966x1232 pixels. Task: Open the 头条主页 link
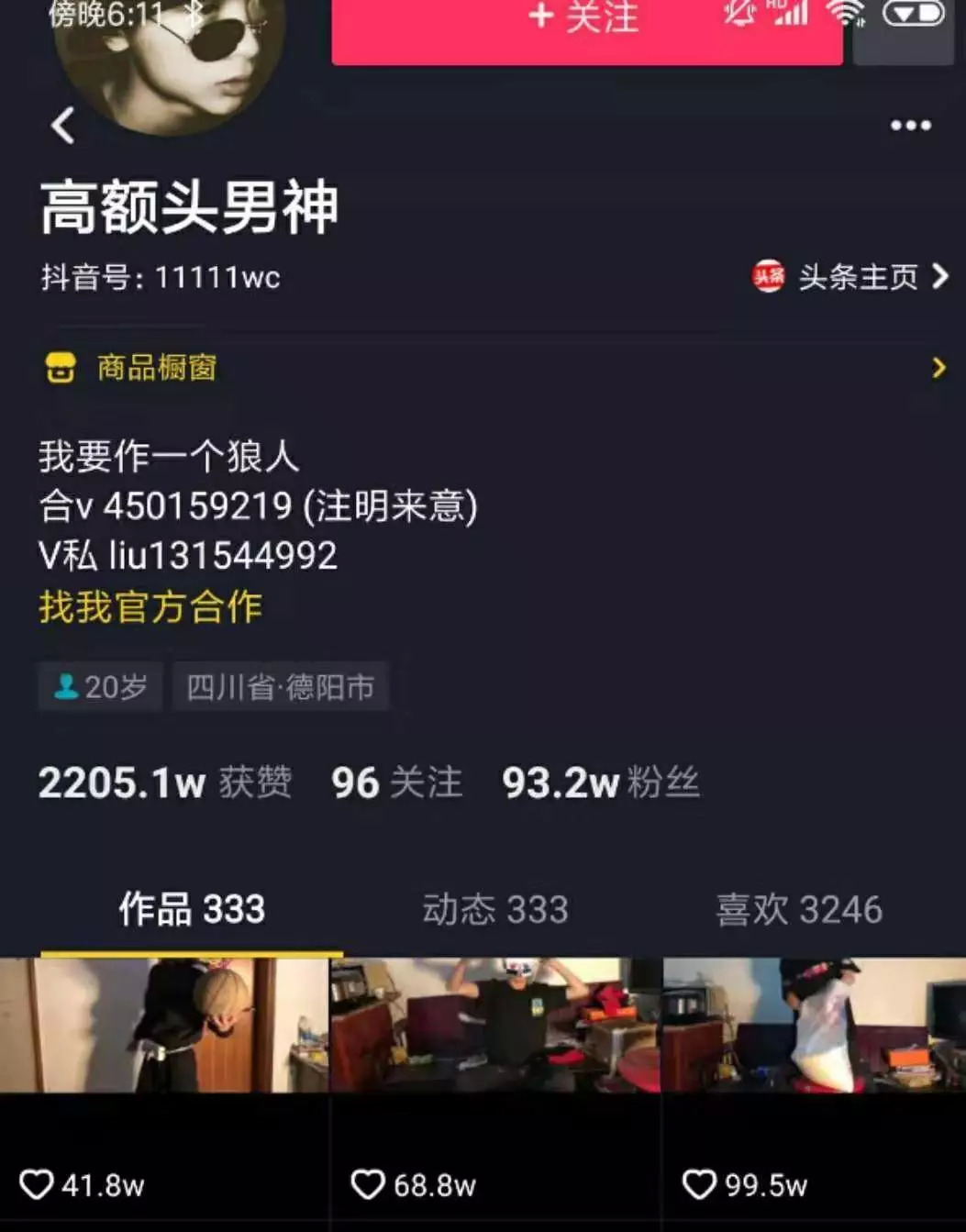[850, 276]
